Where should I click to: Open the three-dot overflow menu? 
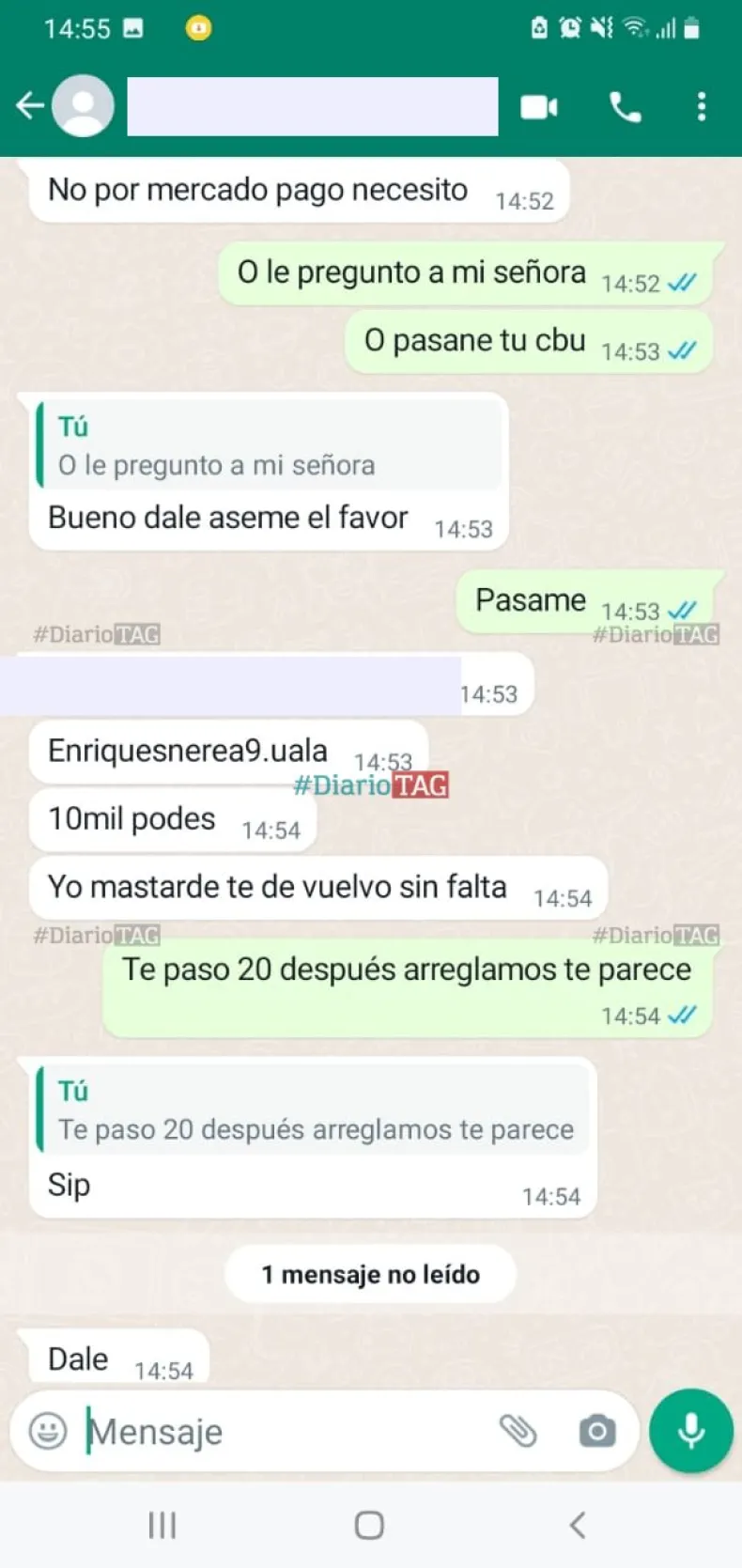[x=702, y=107]
